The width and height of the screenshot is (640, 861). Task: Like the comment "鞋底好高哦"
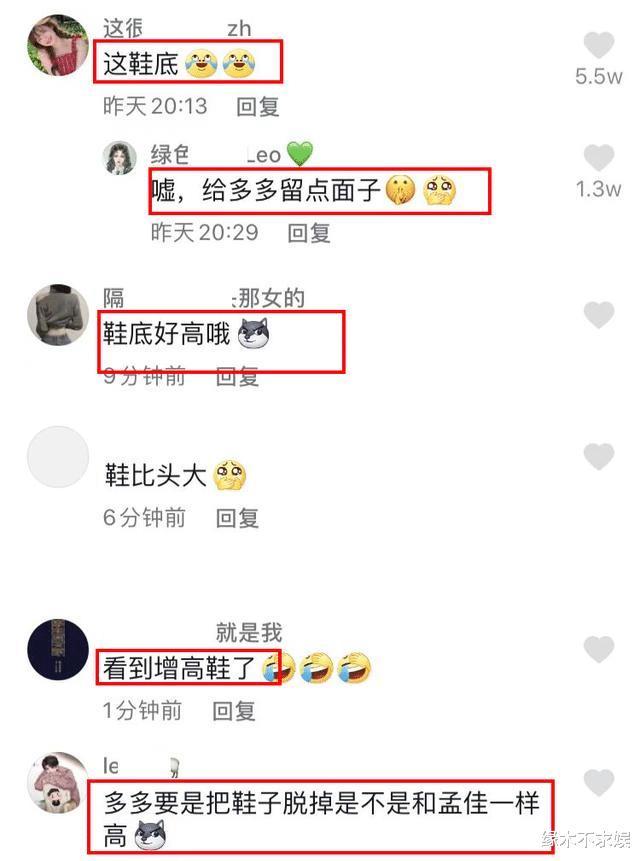[x=599, y=315]
